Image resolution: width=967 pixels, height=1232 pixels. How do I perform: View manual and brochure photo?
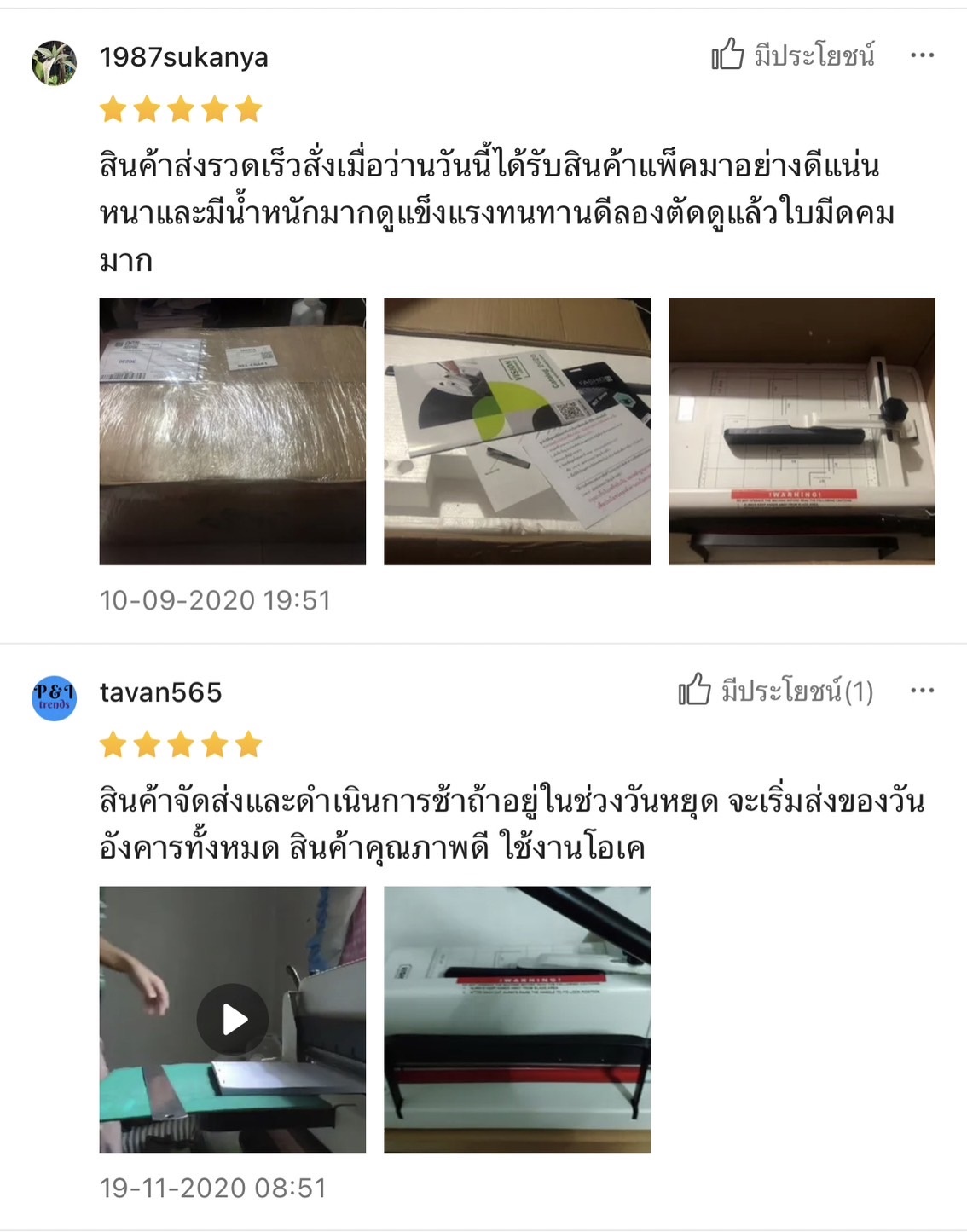[517, 431]
